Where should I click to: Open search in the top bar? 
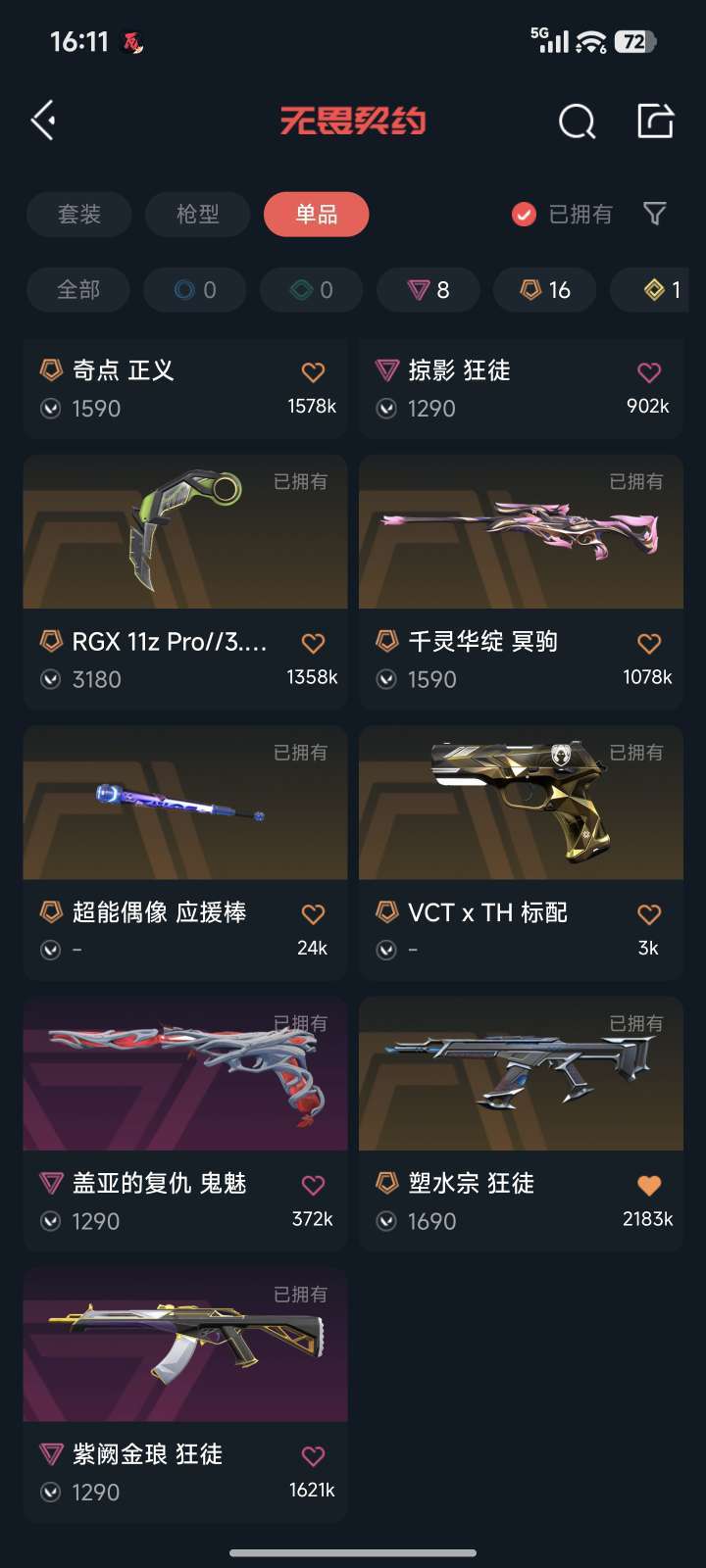(577, 122)
